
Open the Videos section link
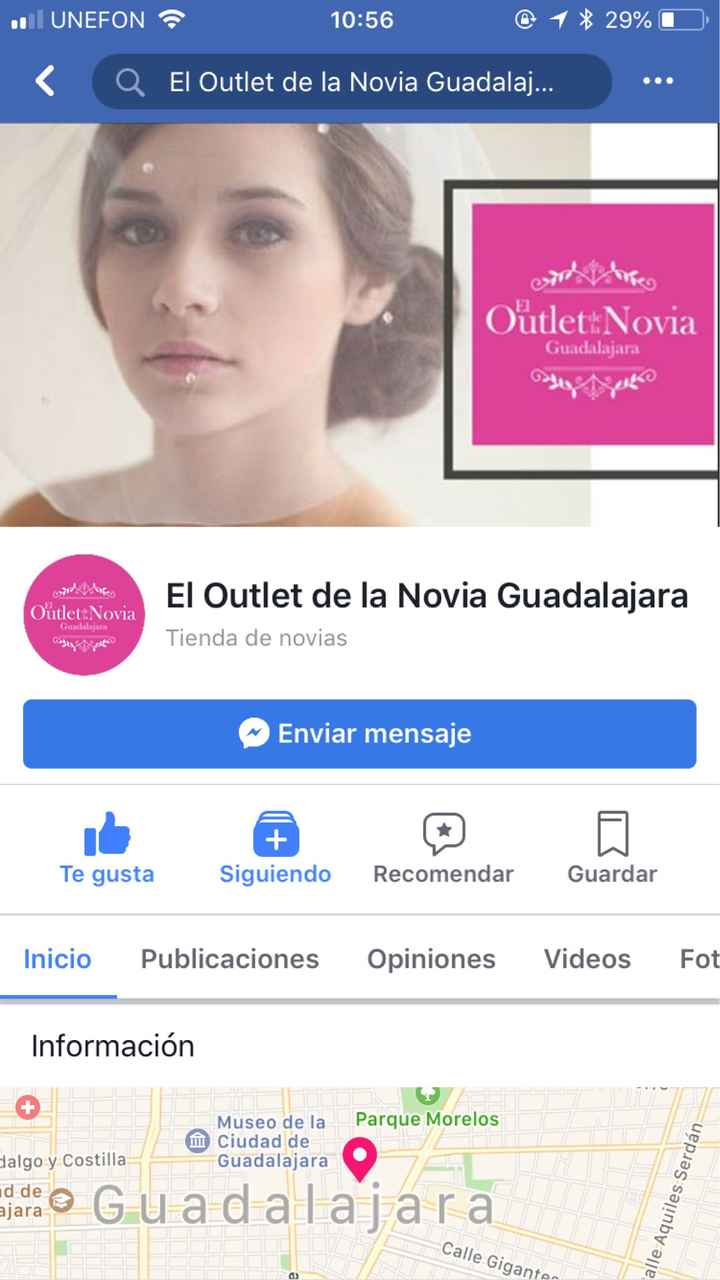pyautogui.click(x=587, y=959)
